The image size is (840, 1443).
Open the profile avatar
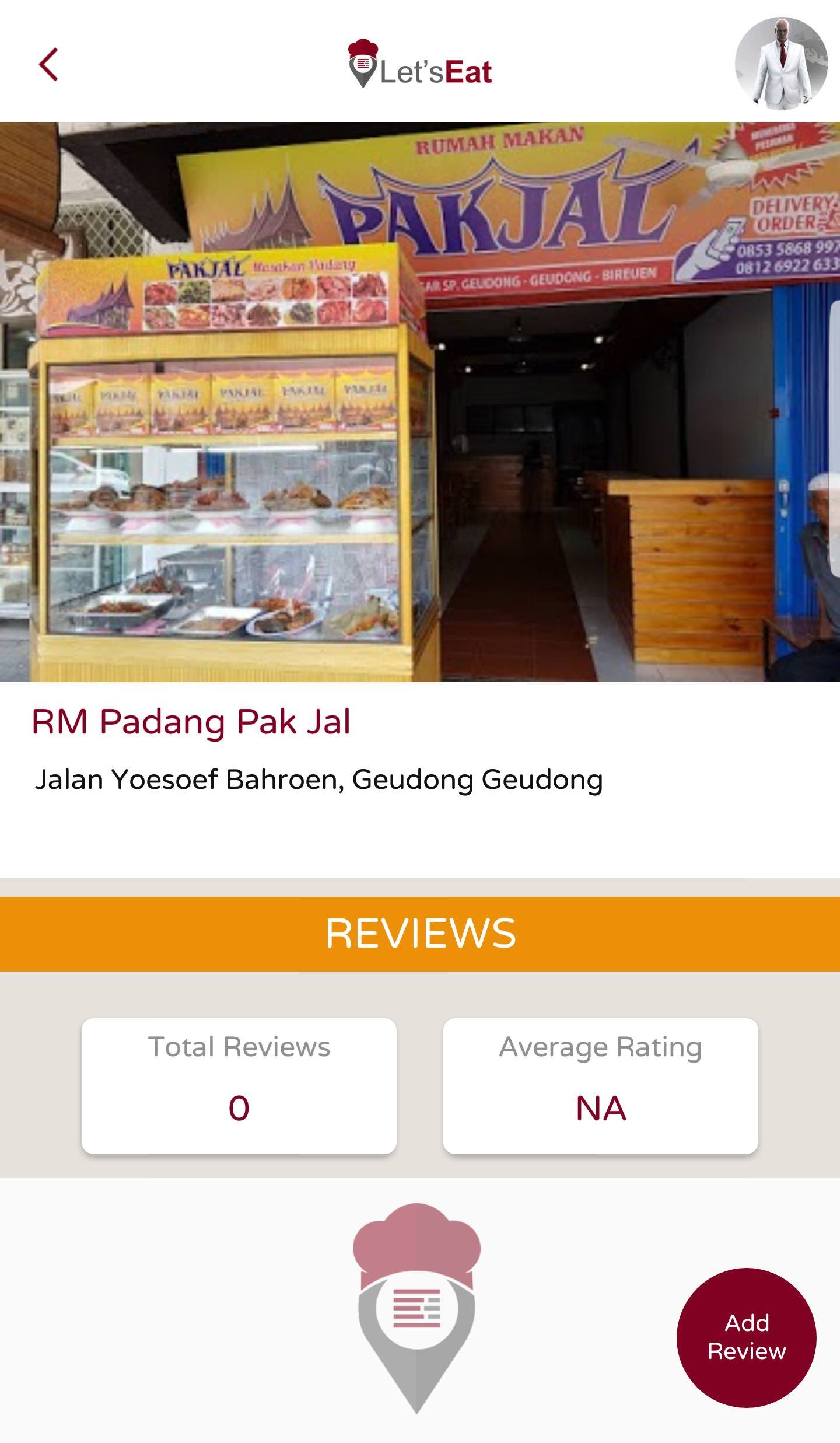click(x=781, y=63)
